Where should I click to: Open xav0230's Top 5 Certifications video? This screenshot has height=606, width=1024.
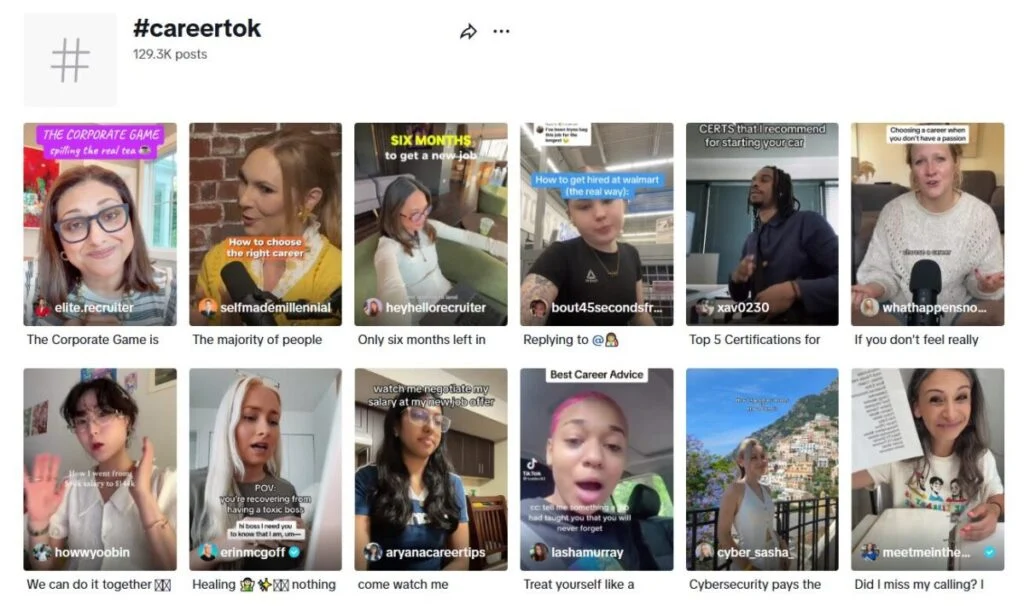click(x=762, y=223)
